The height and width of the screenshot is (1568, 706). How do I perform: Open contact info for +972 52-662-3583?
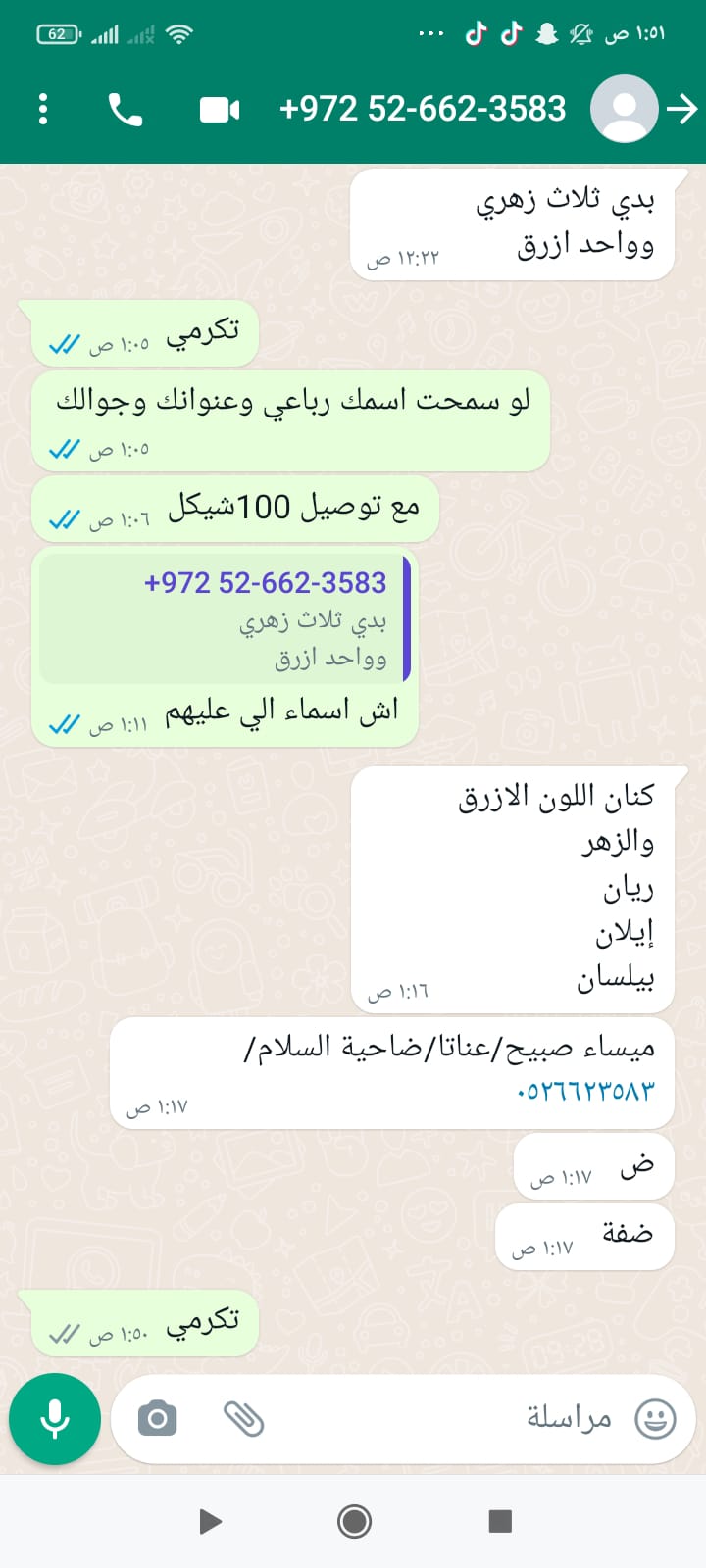[x=422, y=109]
